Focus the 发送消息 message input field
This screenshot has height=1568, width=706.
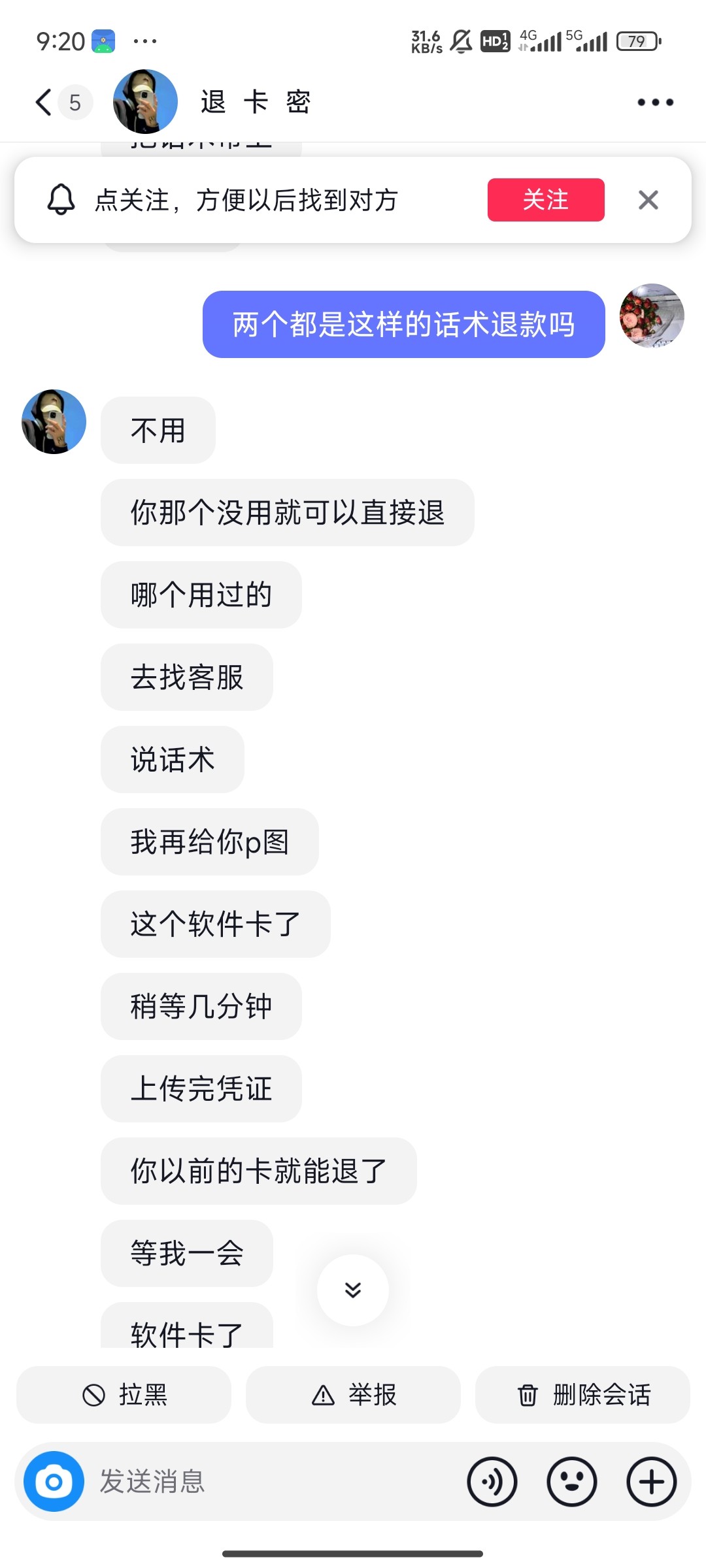pyautogui.click(x=275, y=1482)
